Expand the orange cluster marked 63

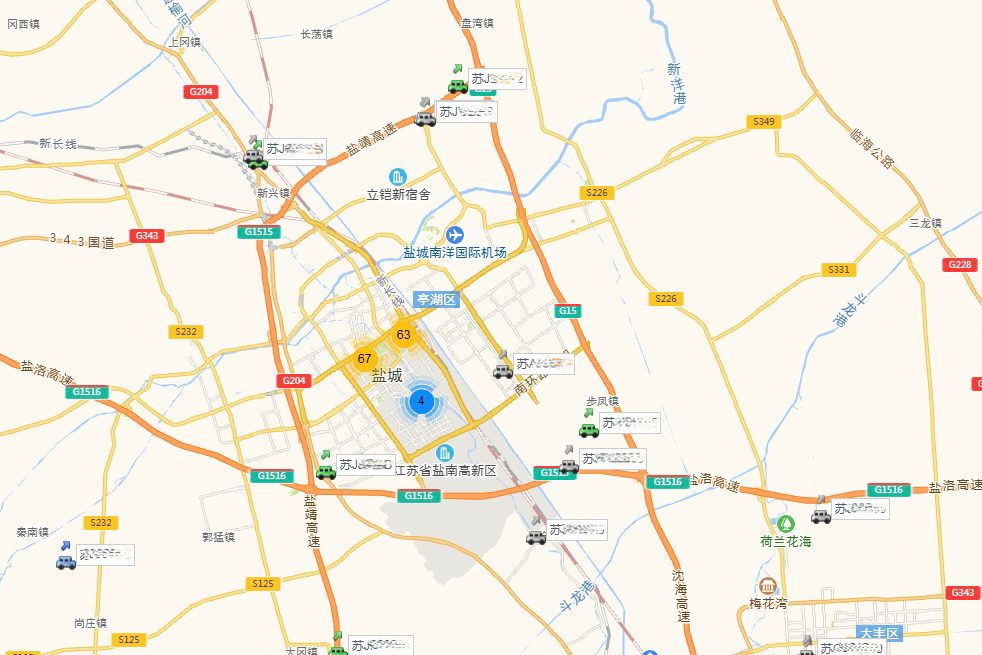pyautogui.click(x=403, y=334)
